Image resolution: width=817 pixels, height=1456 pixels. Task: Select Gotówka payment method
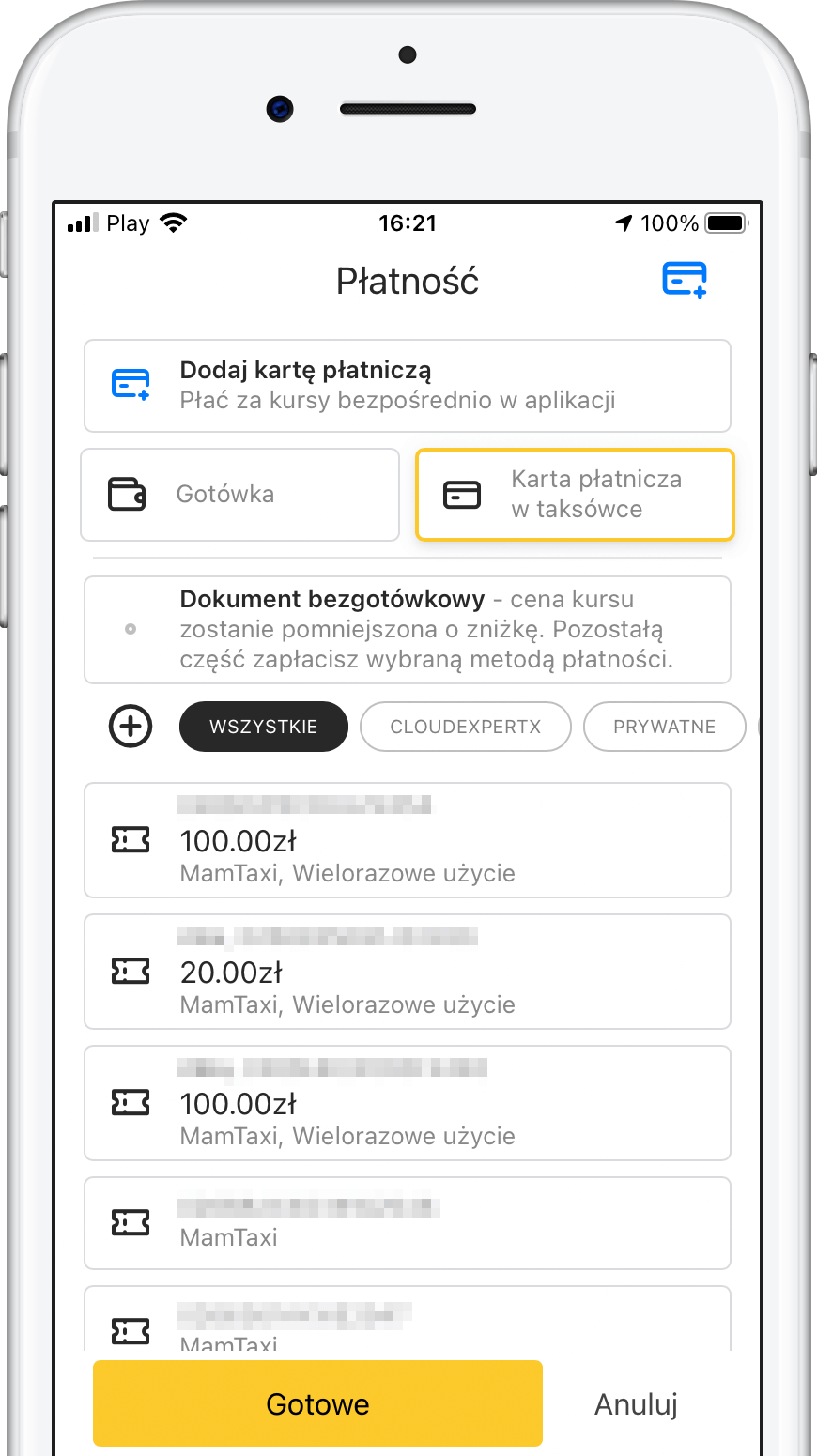pyautogui.click(x=240, y=495)
